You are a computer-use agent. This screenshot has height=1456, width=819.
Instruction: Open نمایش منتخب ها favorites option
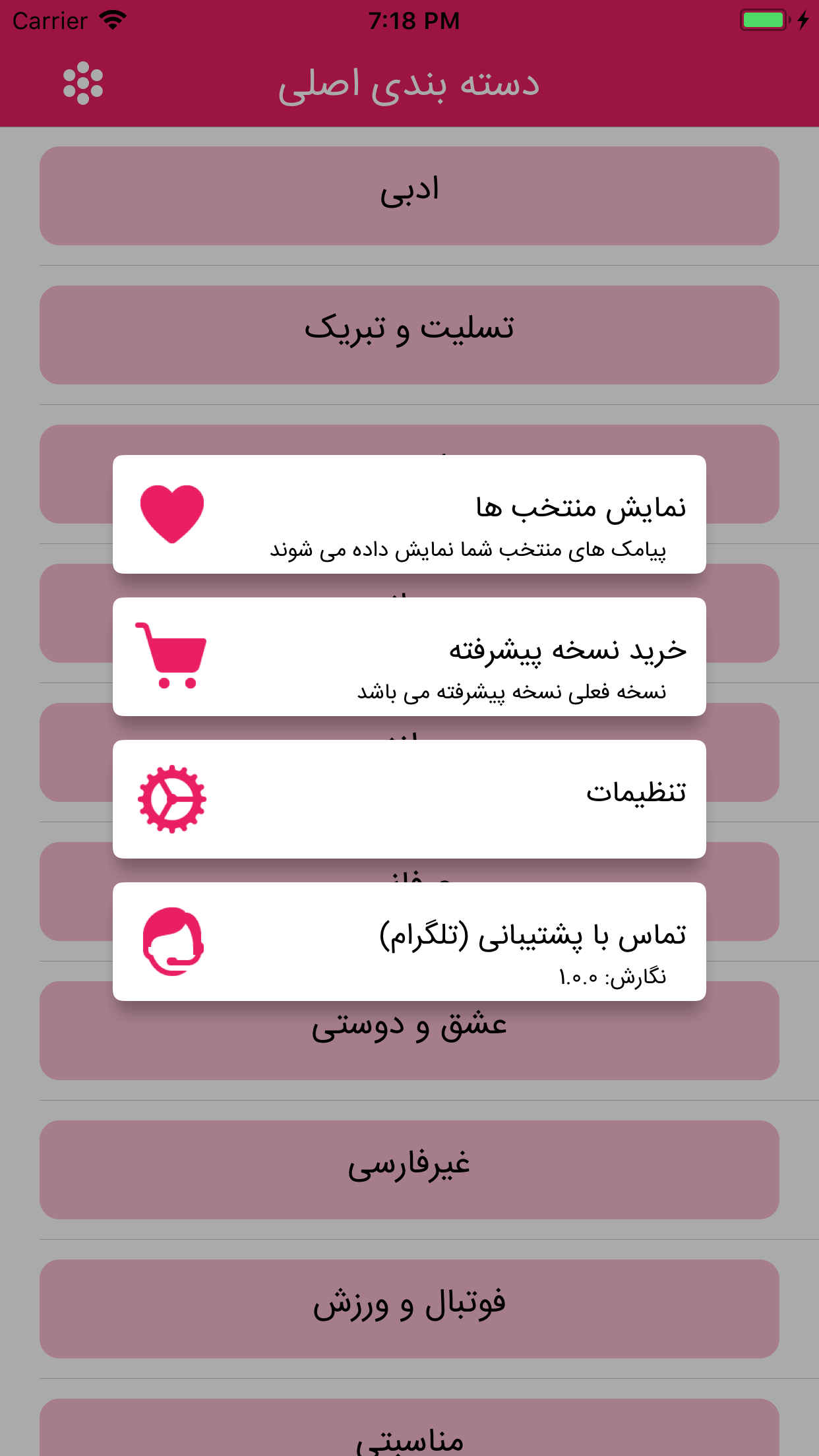[x=409, y=514]
